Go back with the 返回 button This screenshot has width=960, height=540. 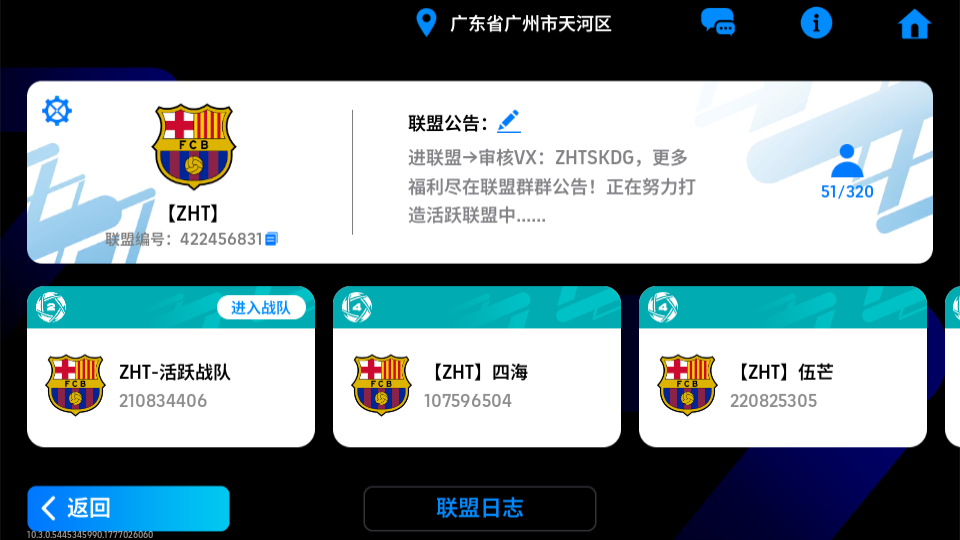click(128, 508)
